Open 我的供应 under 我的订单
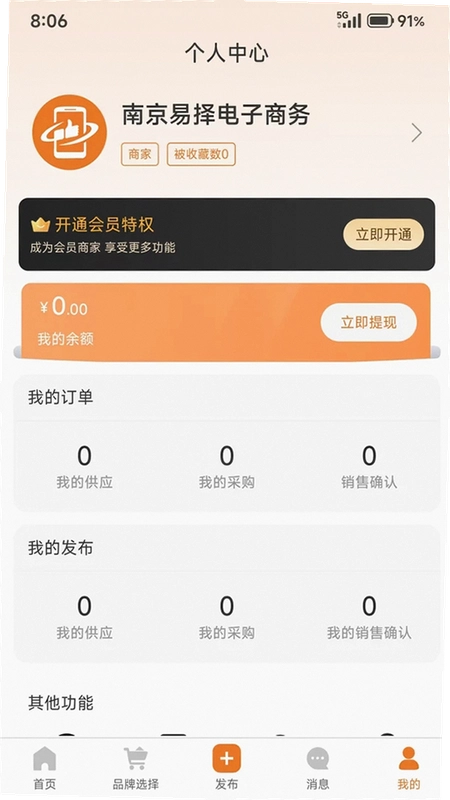 (84, 467)
